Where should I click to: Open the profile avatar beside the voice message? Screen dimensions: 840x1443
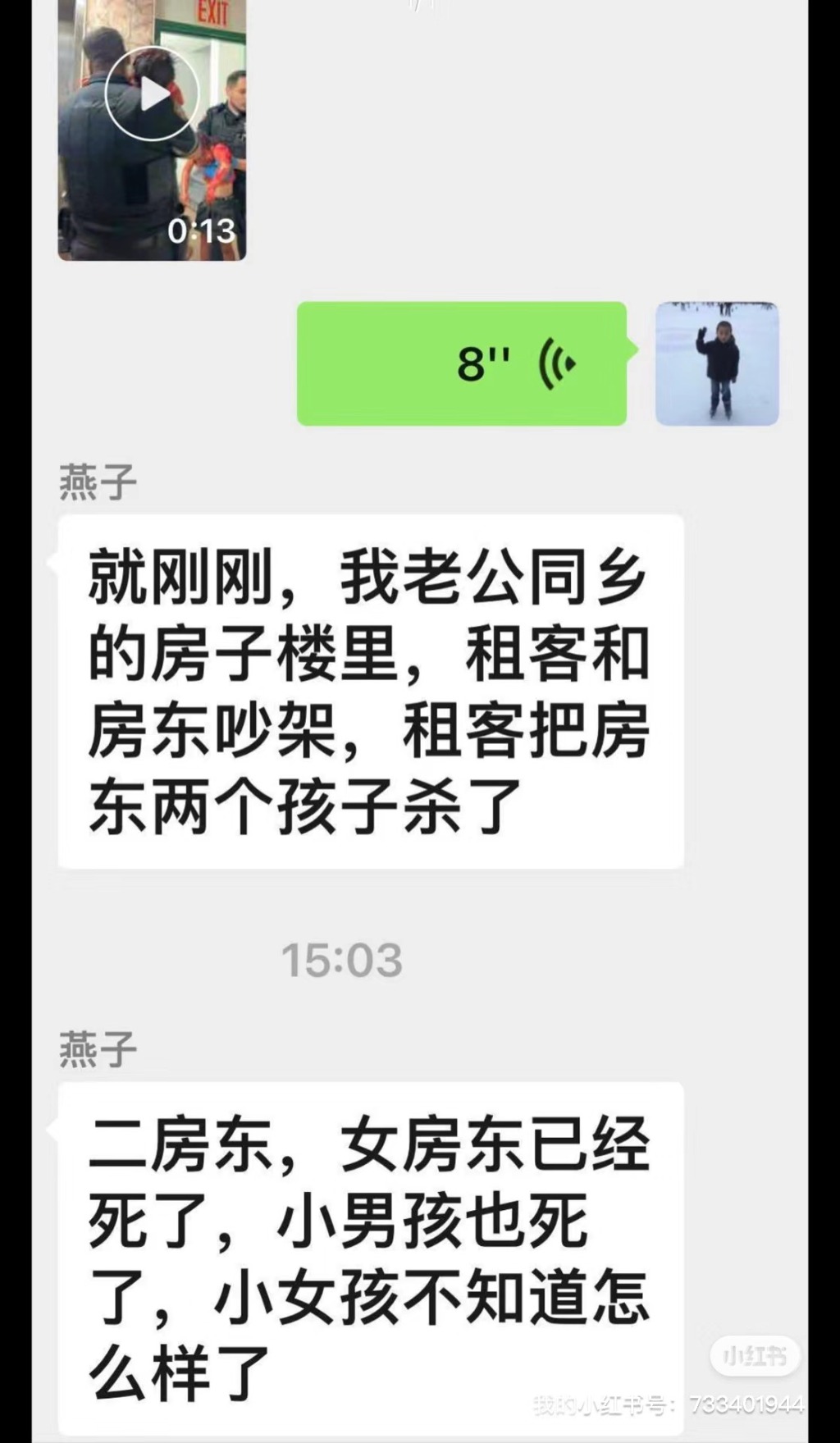pos(717,363)
